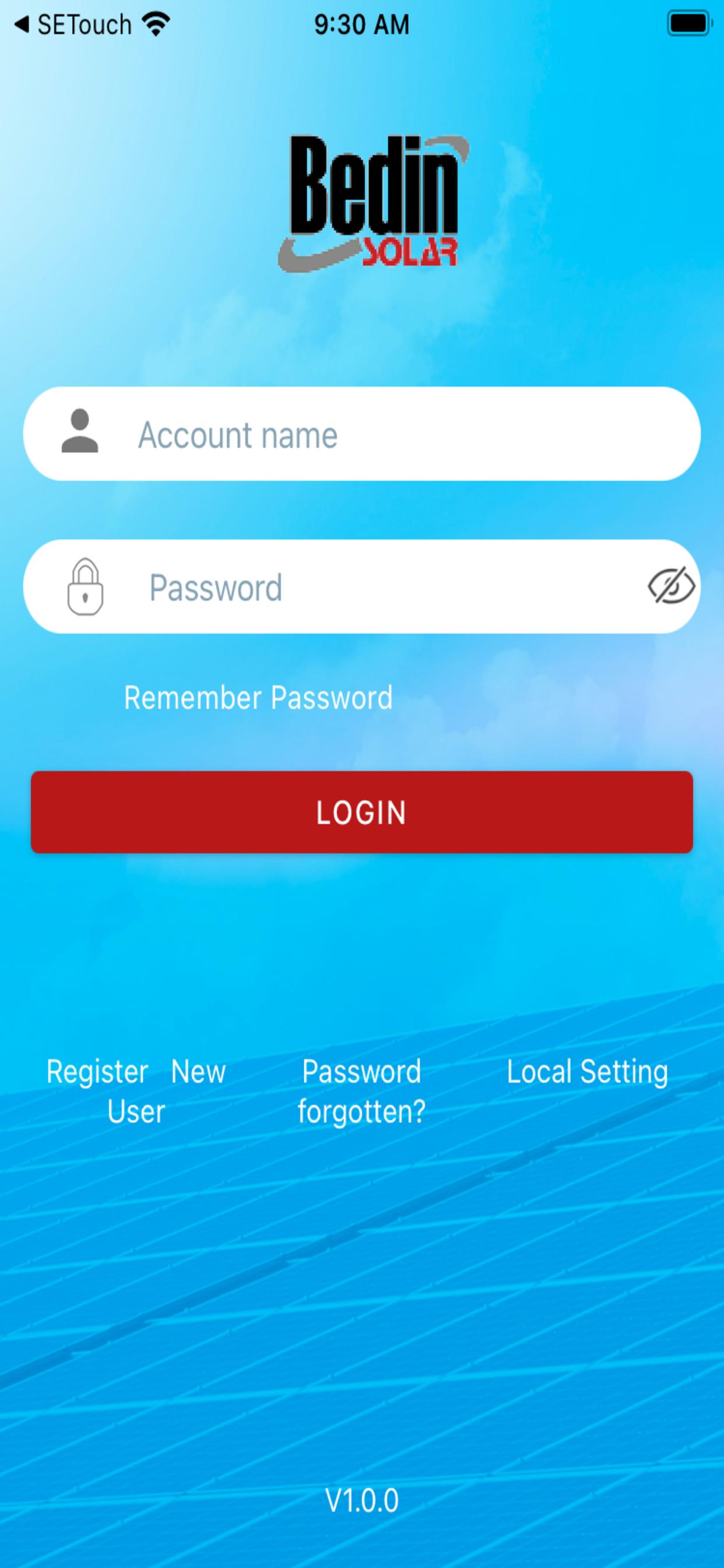Viewport: 724px width, 1568px height.
Task: Open Local Setting
Action: [x=587, y=1072]
